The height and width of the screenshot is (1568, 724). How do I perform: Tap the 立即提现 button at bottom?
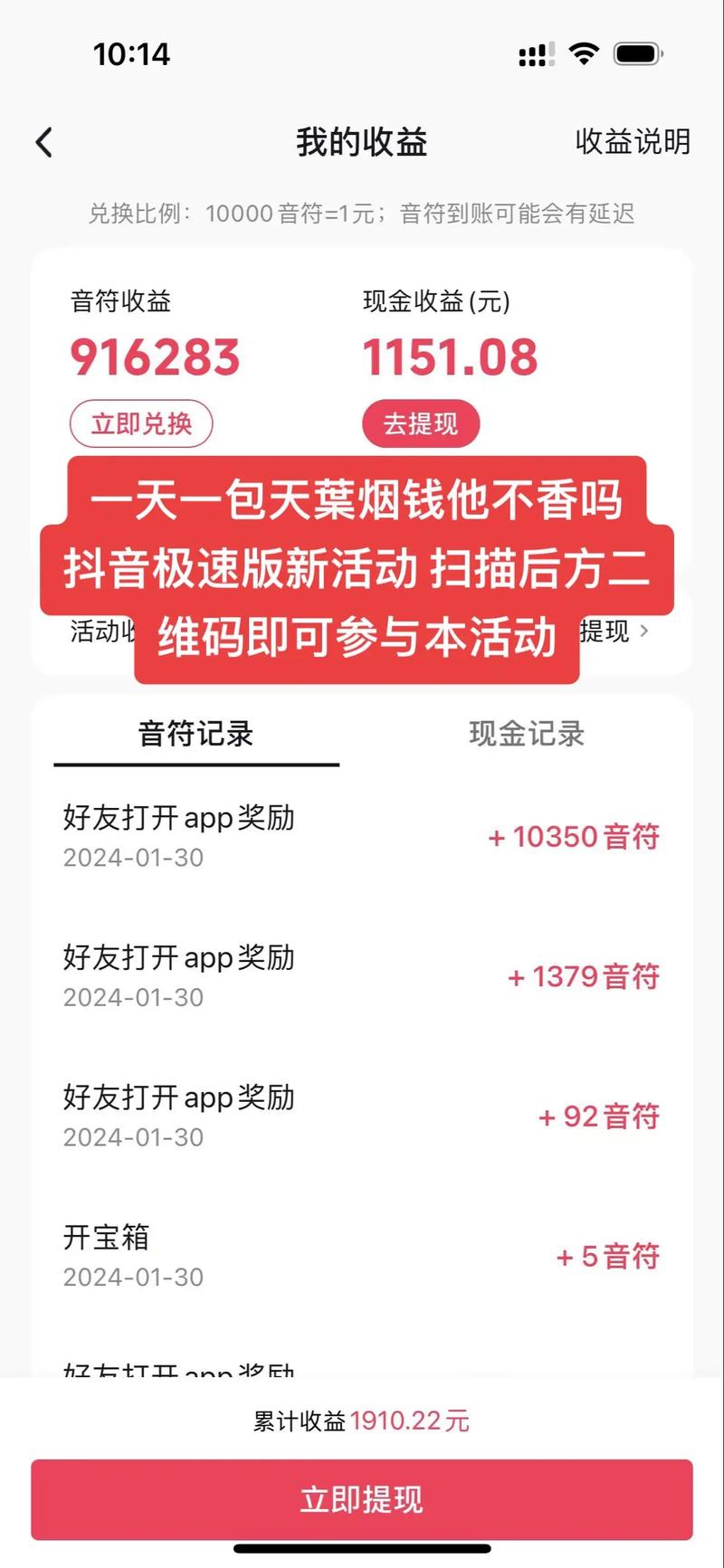(362, 1499)
